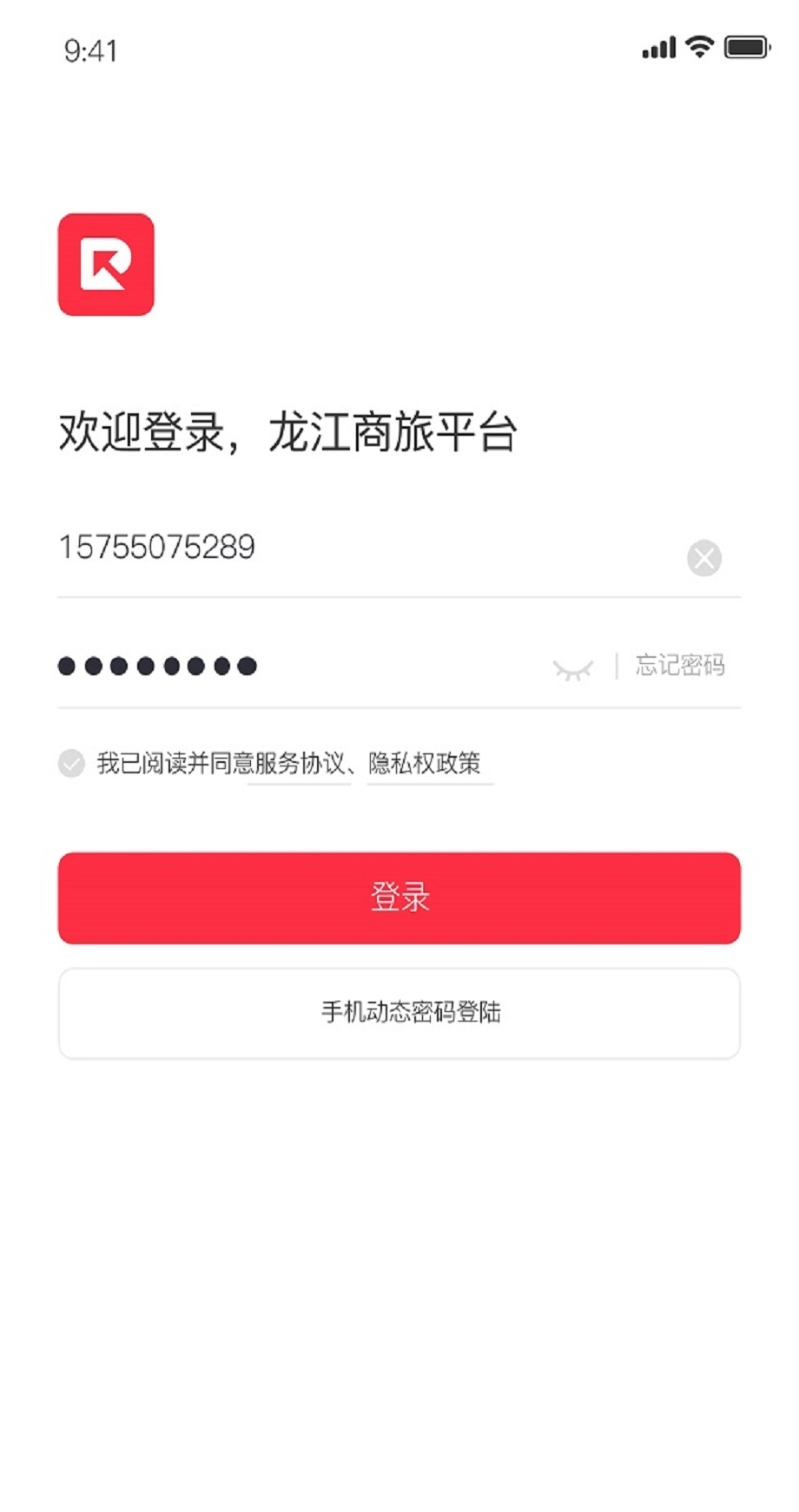799x1512 pixels.
Task: Toggle password visibility with the eye icon
Action: [574, 667]
